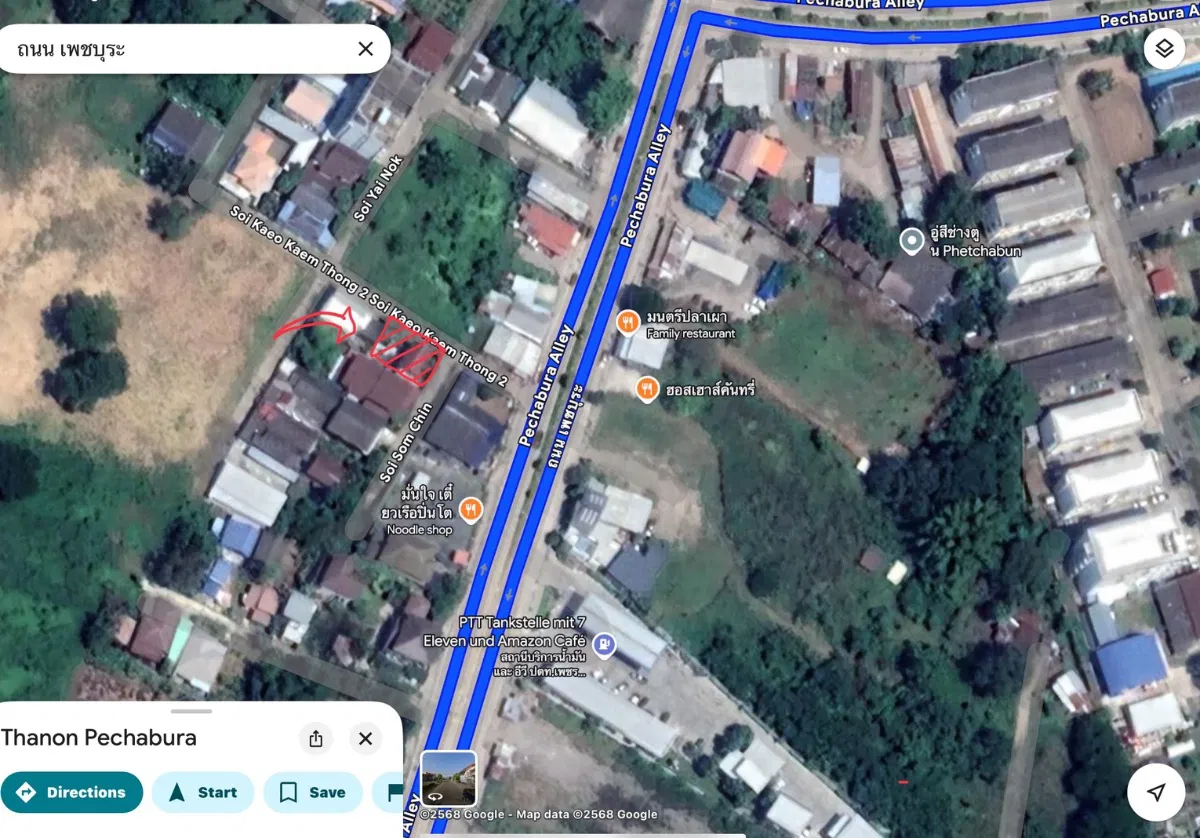
Task: Expand the place card using its handle
Action: pos(191,711)
